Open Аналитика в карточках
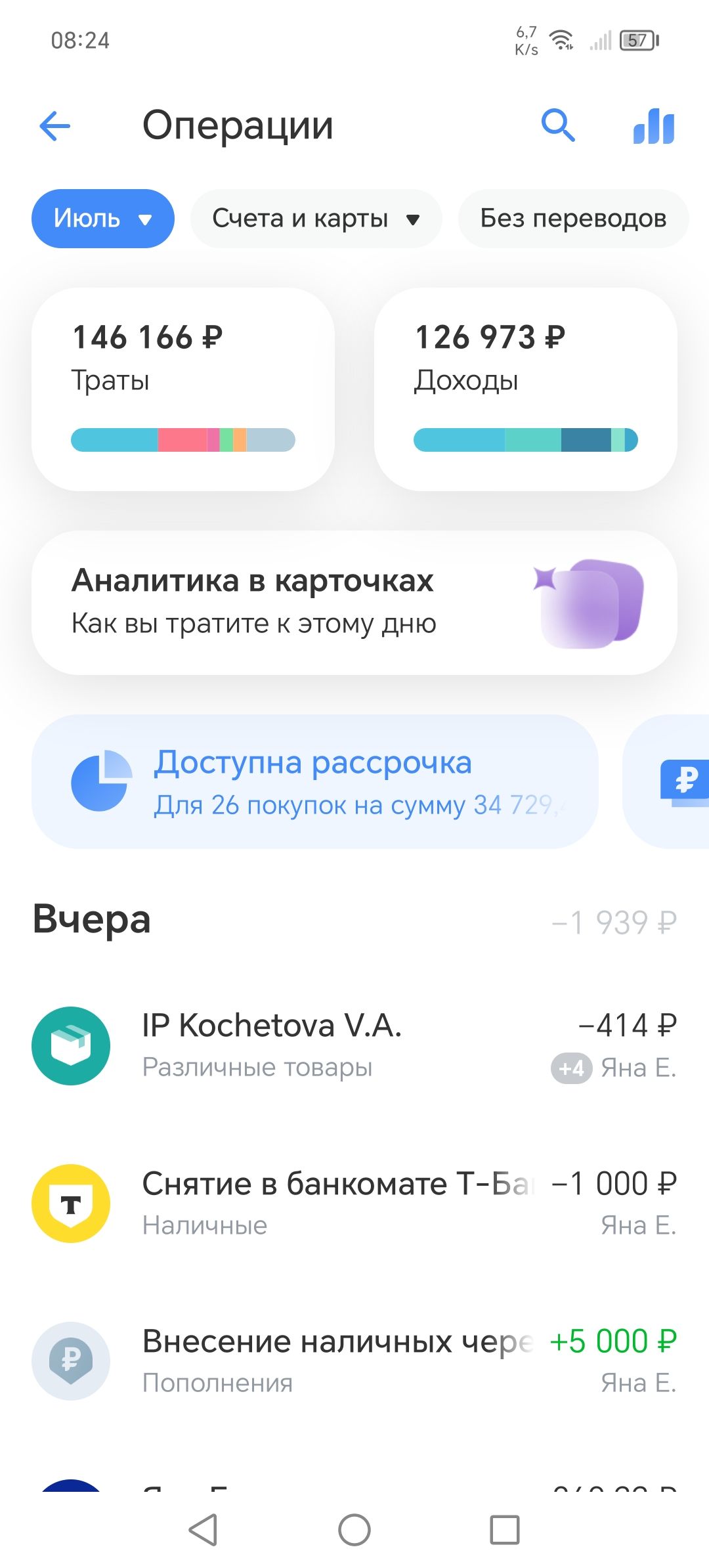 [x=354, y=603]
